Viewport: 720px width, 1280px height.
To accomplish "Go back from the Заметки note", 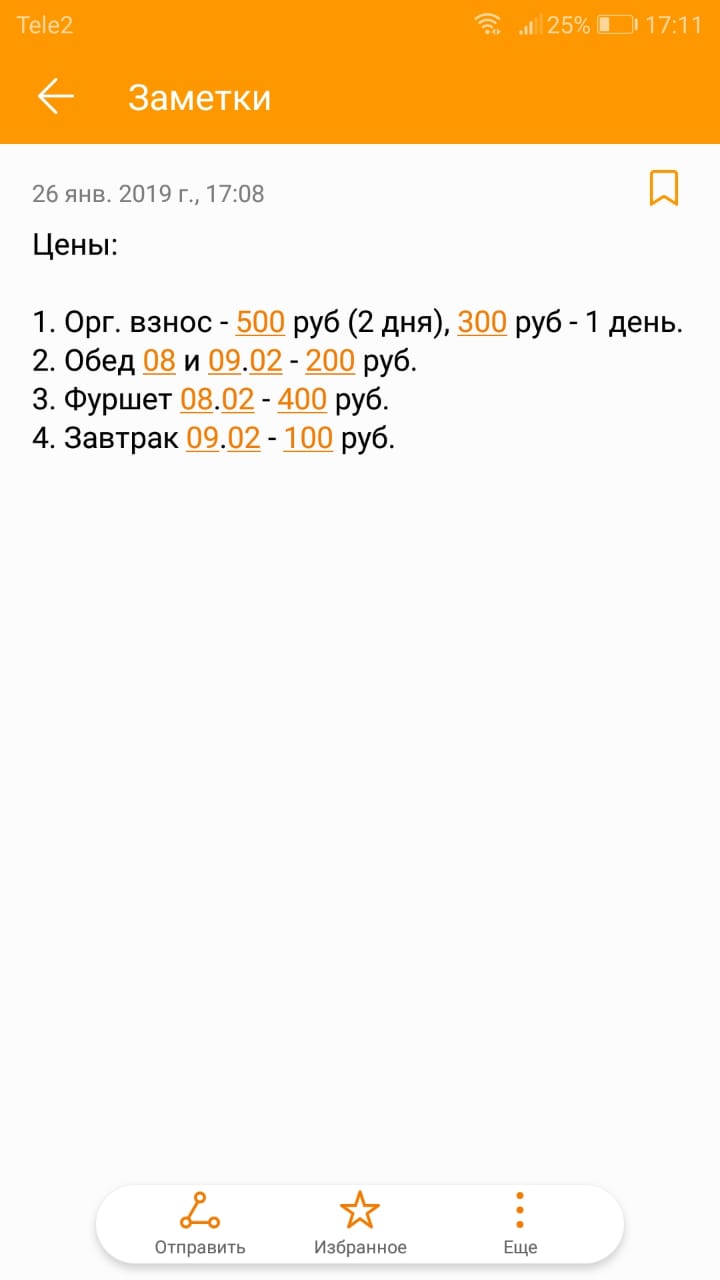I will tap(56, 97).
